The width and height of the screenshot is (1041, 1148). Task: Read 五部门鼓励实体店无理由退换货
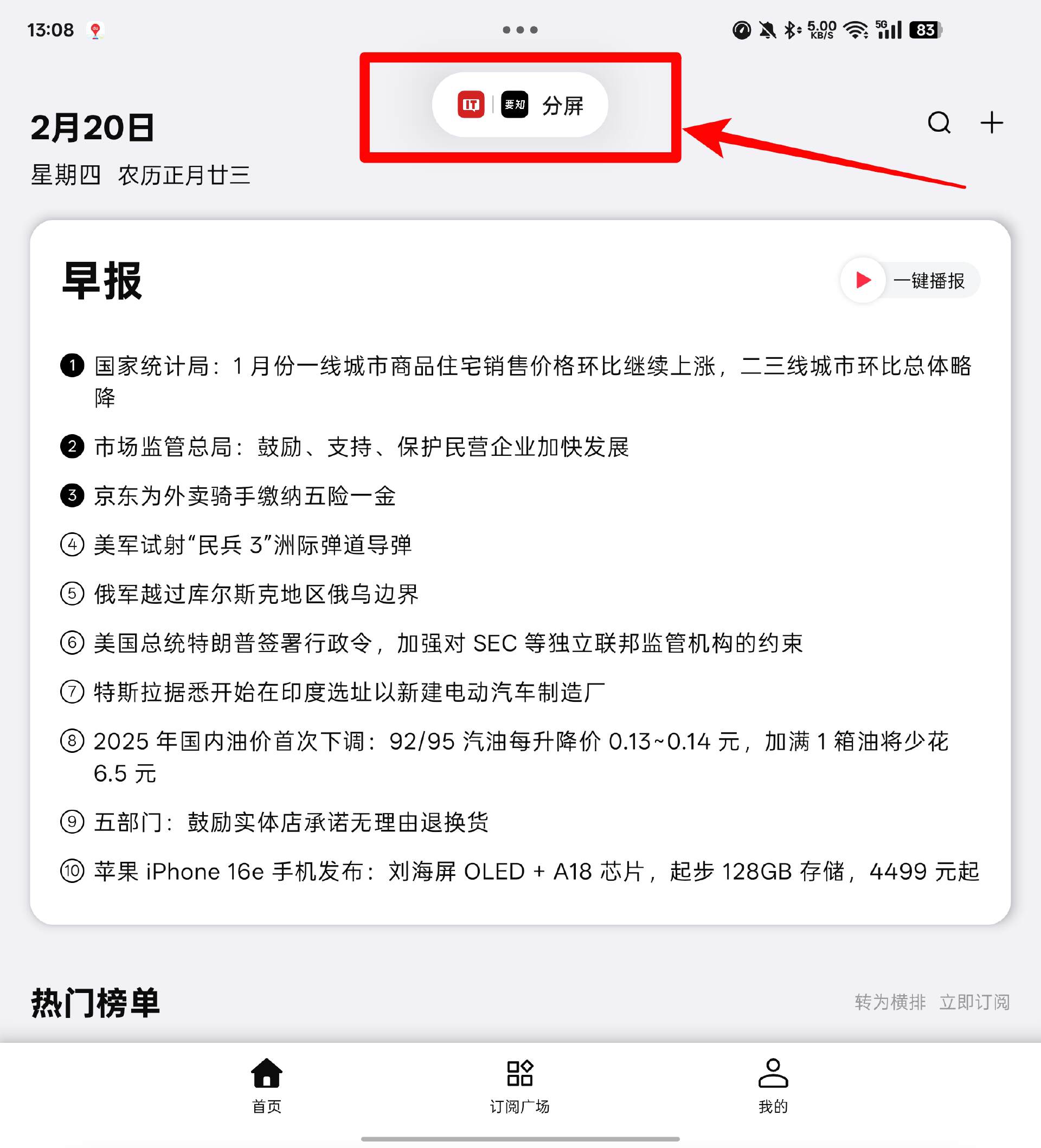(291, 822)
